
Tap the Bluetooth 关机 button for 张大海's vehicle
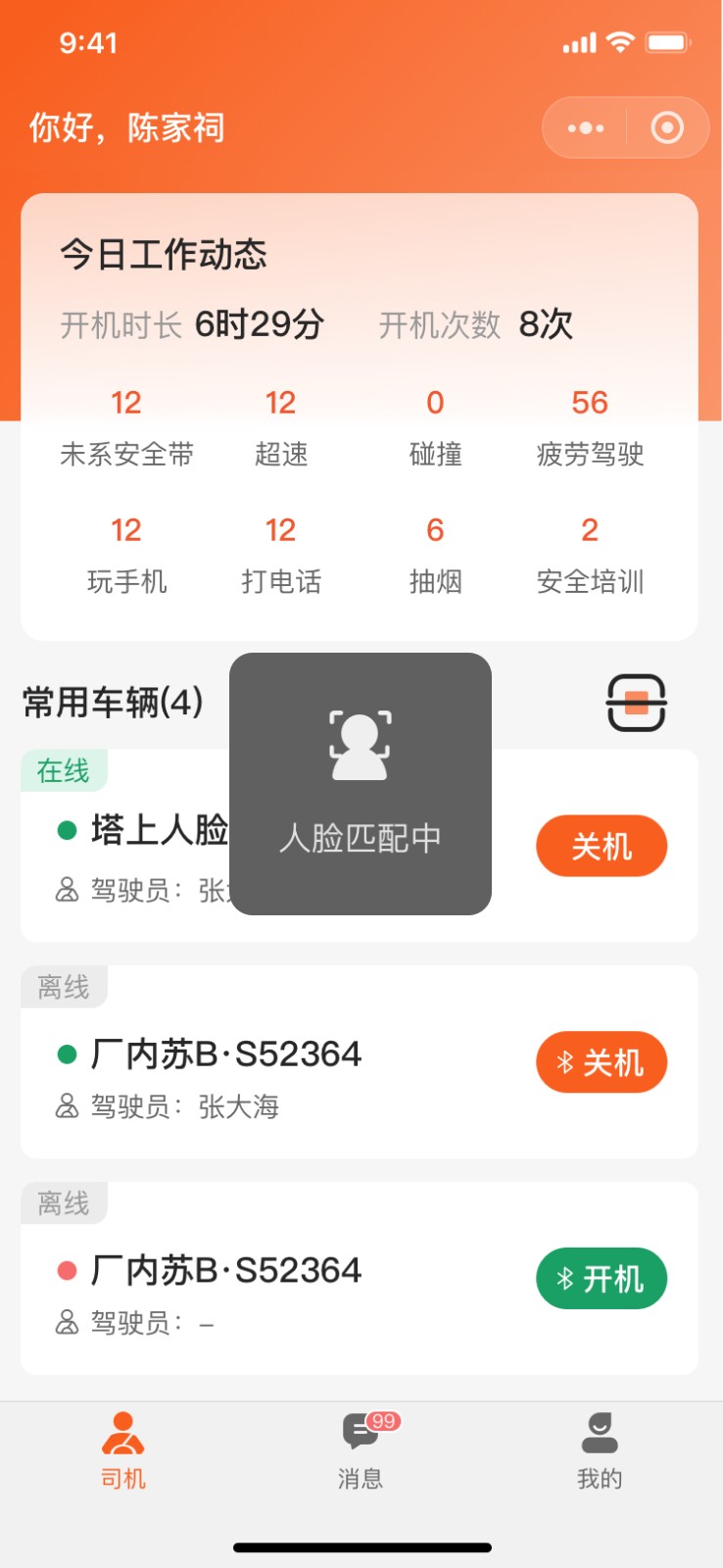click(602, 1062)
